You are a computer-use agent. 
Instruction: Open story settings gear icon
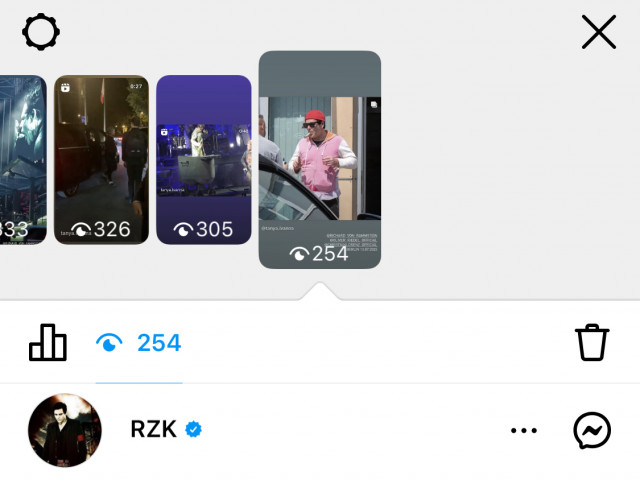(x=41, y=33)
